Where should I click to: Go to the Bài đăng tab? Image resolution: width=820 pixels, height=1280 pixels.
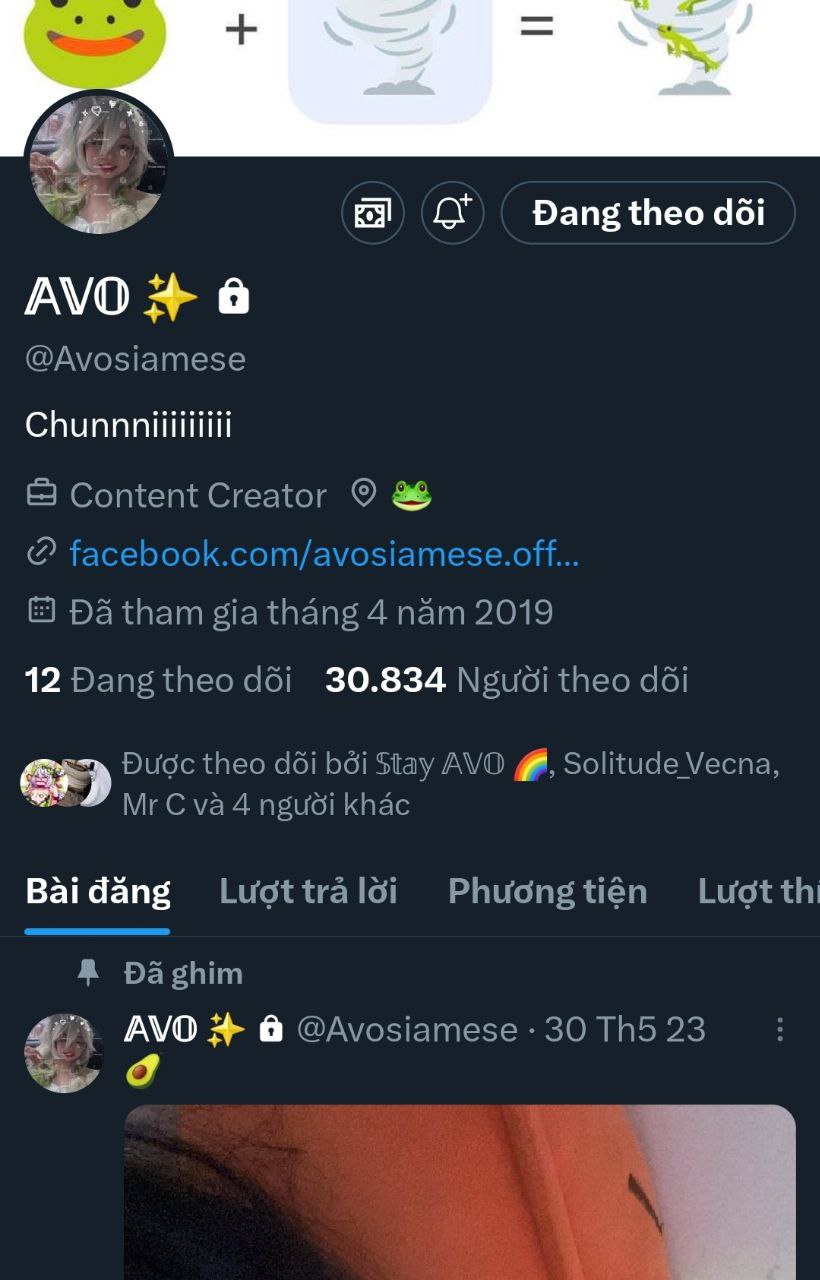tap(98, 891)
